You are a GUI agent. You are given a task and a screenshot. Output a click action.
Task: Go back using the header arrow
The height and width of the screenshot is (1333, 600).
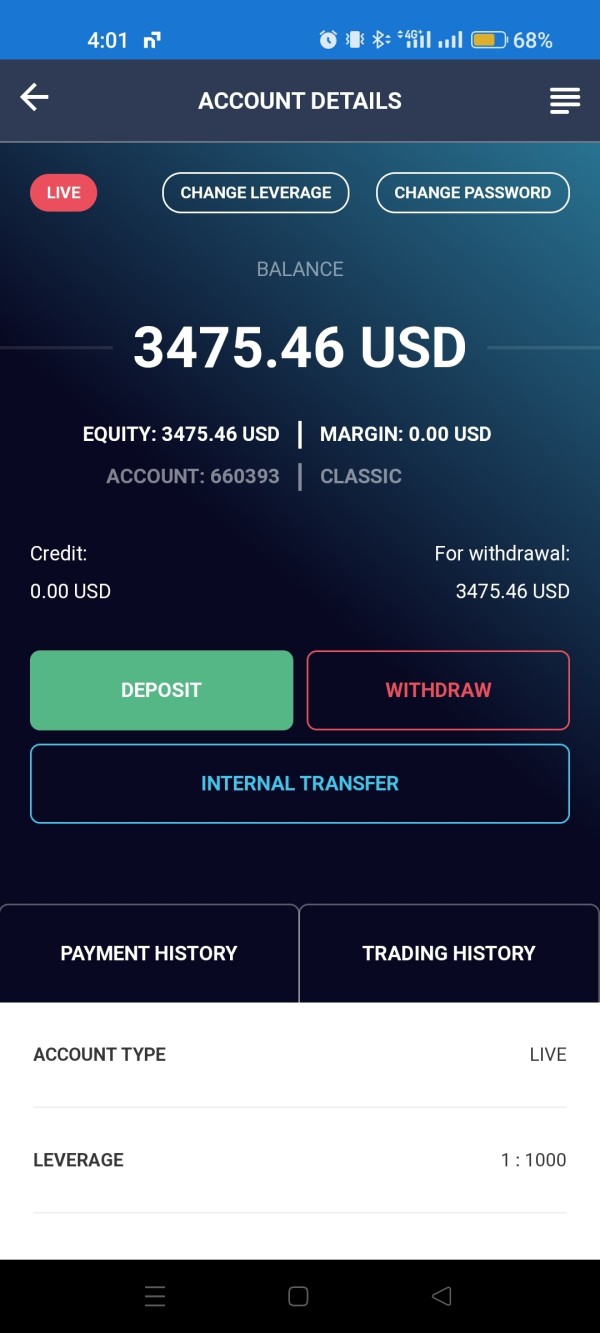tap(34, 97)
